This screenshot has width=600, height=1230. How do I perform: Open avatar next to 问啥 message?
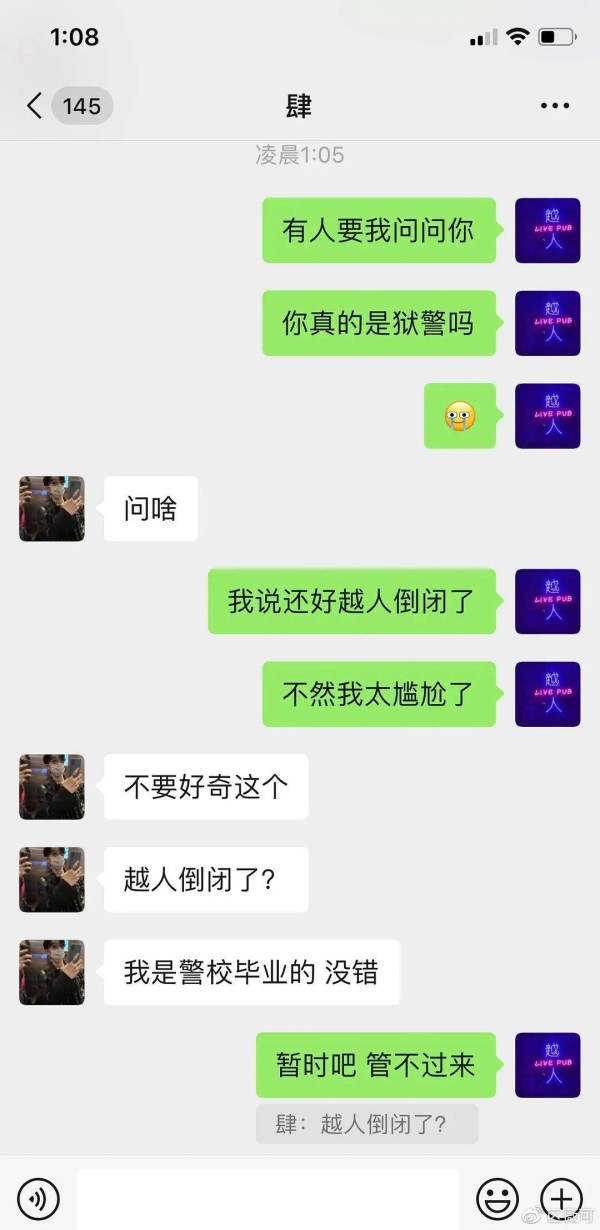coord(52,509)
